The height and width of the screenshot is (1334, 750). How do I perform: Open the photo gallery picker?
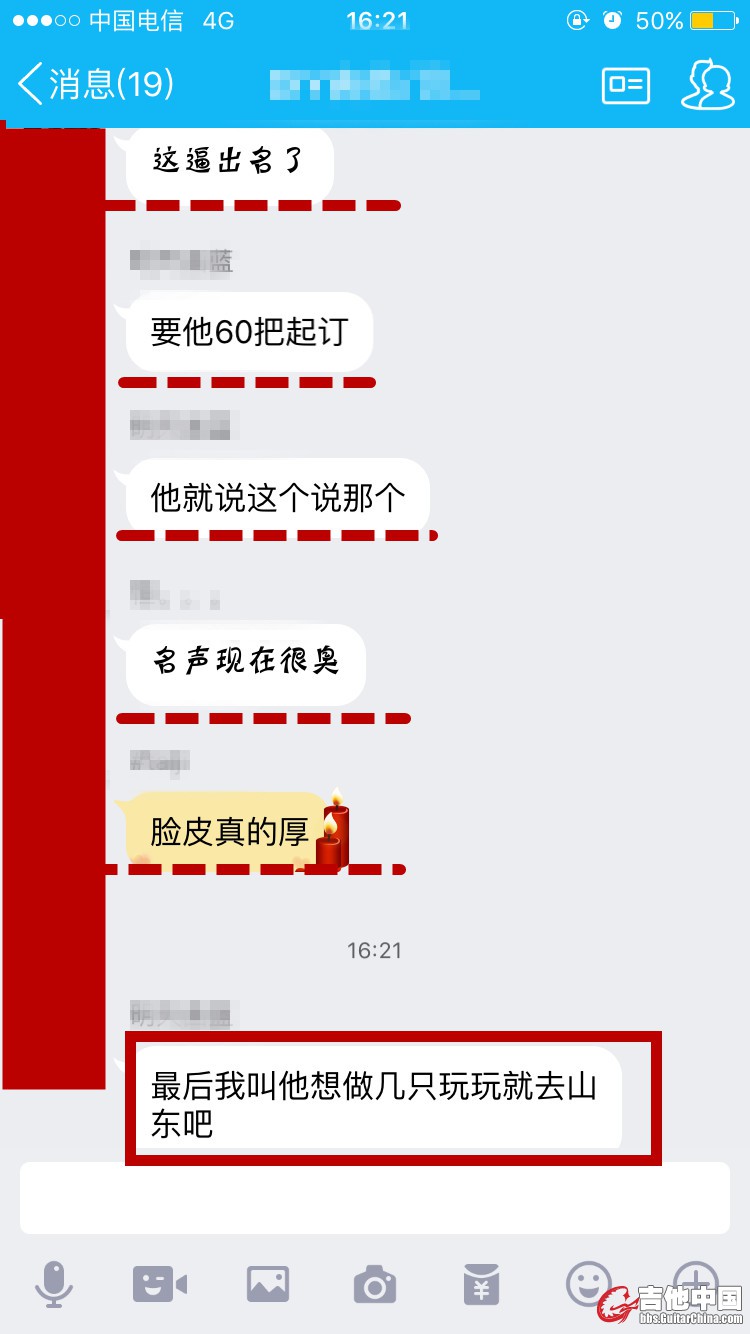tap(268, 1284)
